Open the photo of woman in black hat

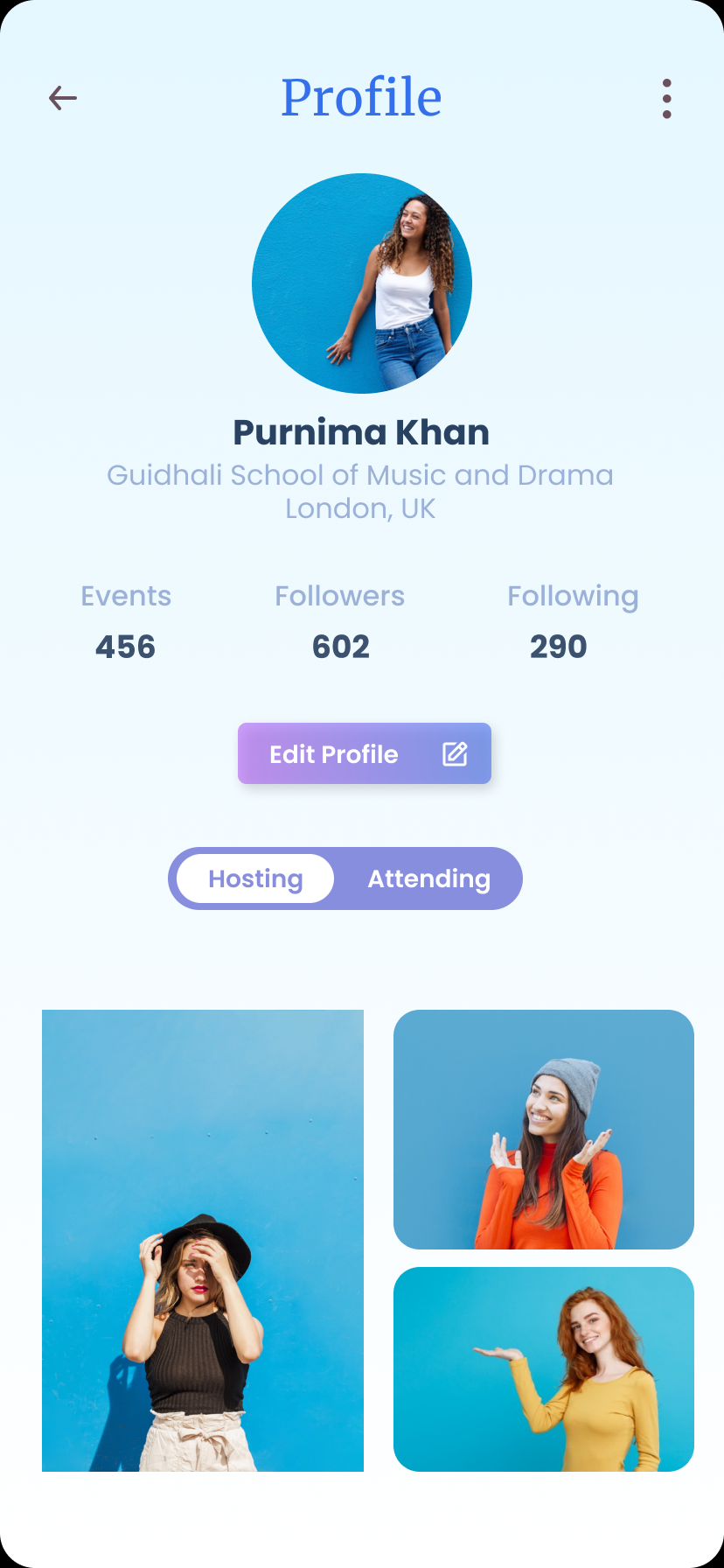point(203,1241)
